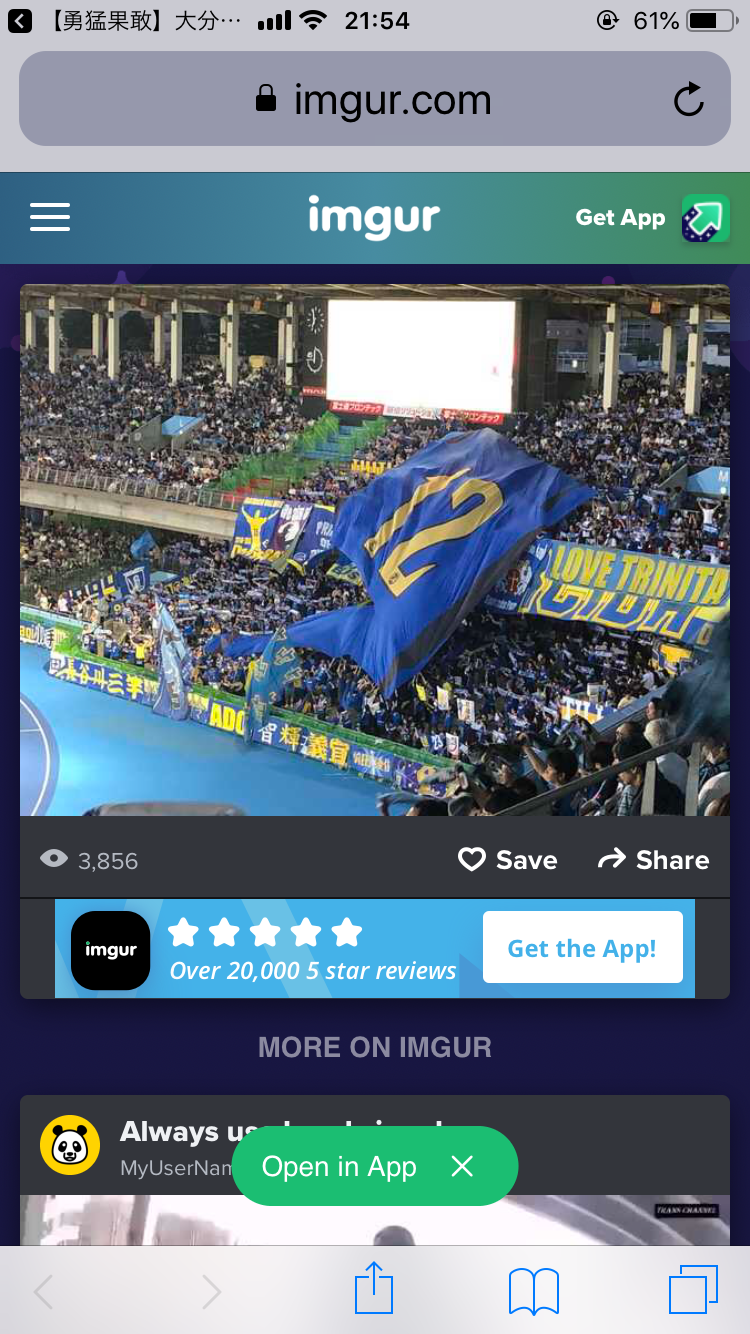Reload the page in the address bar
Image resolution: width=750 pixels, height=1334 pixels.
pyautogui.click(x=688, y=100)
